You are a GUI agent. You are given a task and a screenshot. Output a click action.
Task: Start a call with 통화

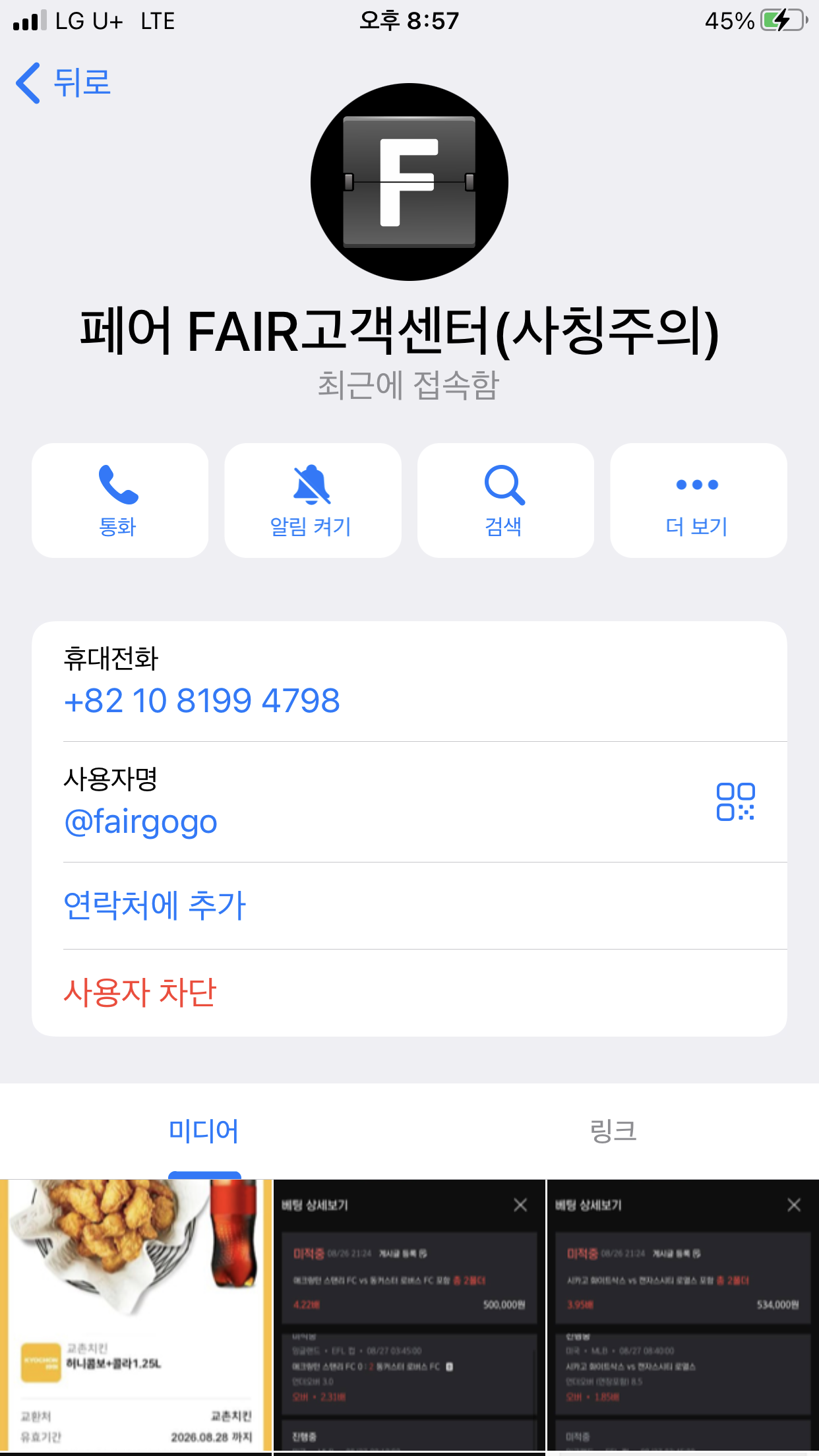[x=119, y=501]
